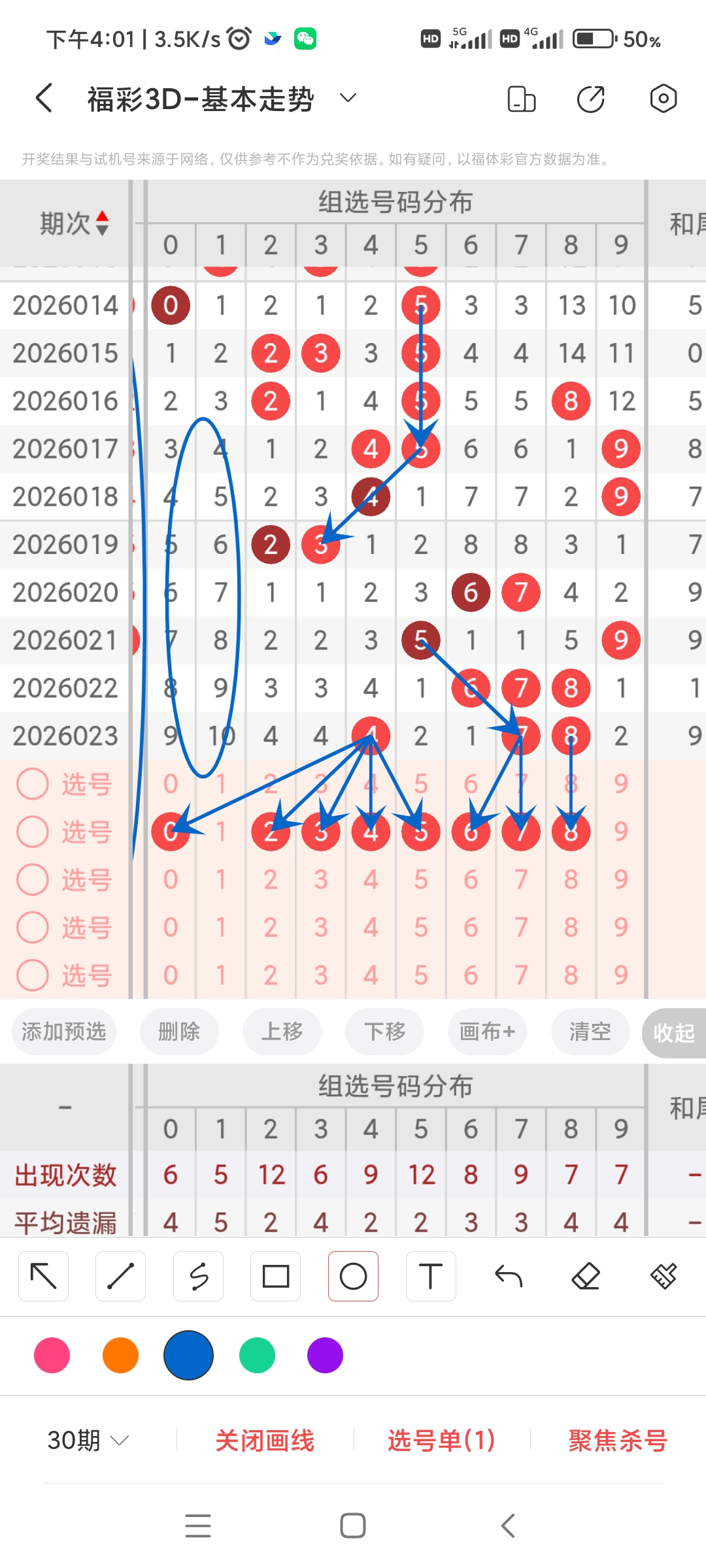The image size is (706, 1568).
Task: Select the text annotation tool
Action: click(x=430, y=1275)
